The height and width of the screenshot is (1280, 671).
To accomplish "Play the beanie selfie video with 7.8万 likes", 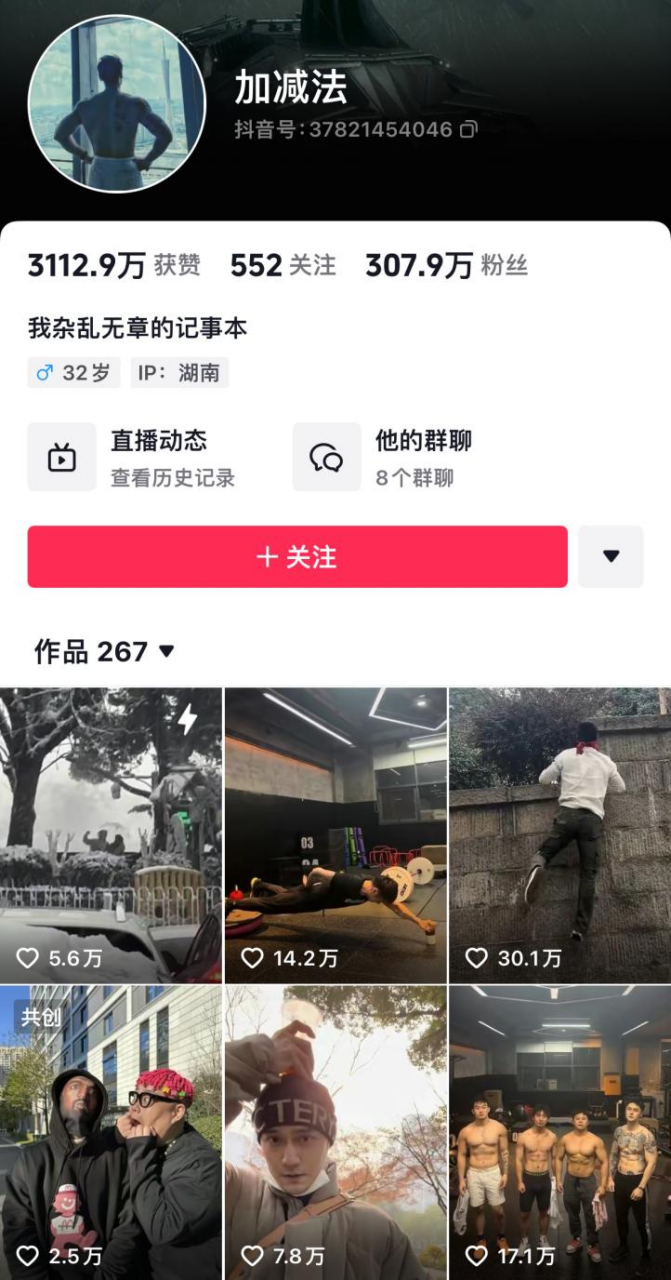I will [335, 1132].
